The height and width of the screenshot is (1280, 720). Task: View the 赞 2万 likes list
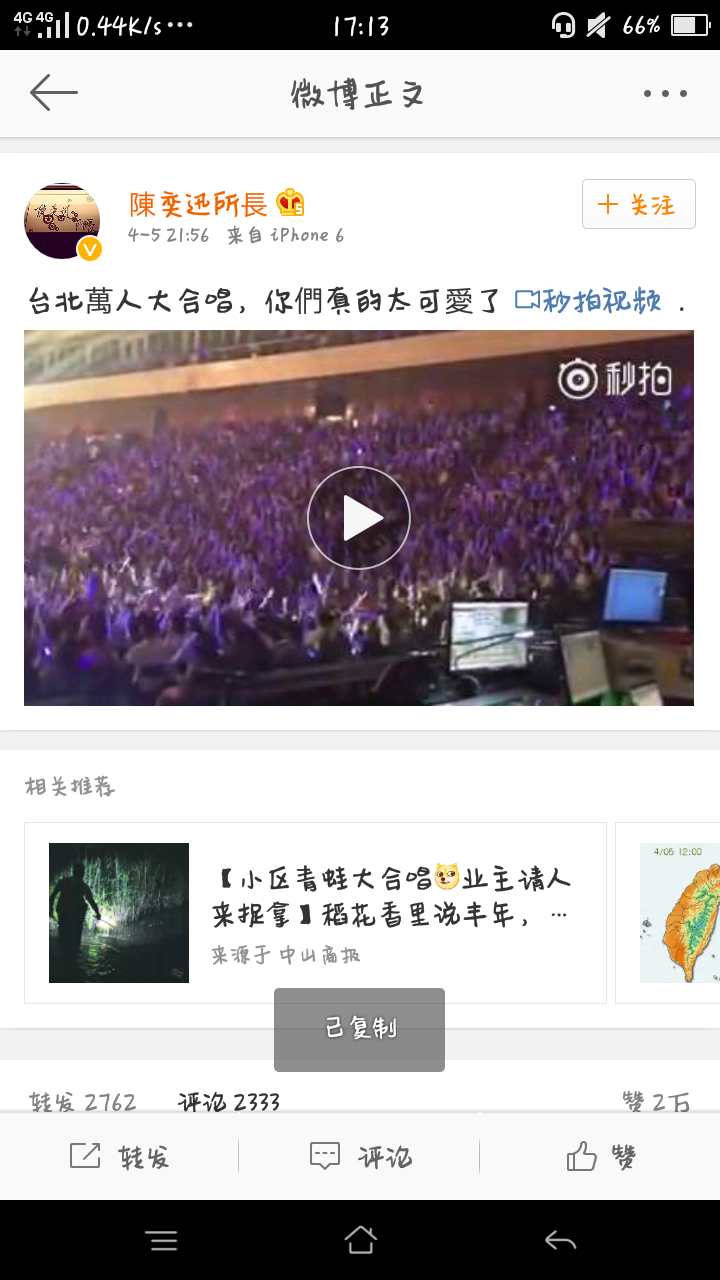click(656, 1102)
